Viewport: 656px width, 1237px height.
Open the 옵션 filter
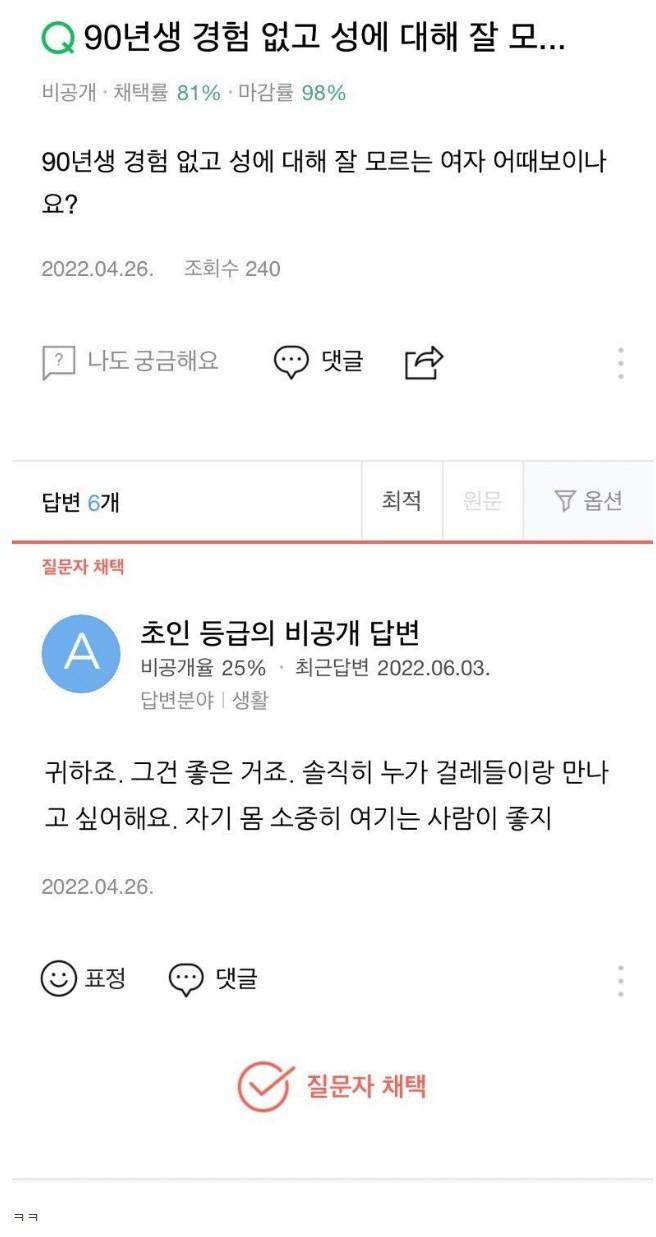[x=588, y=501]
